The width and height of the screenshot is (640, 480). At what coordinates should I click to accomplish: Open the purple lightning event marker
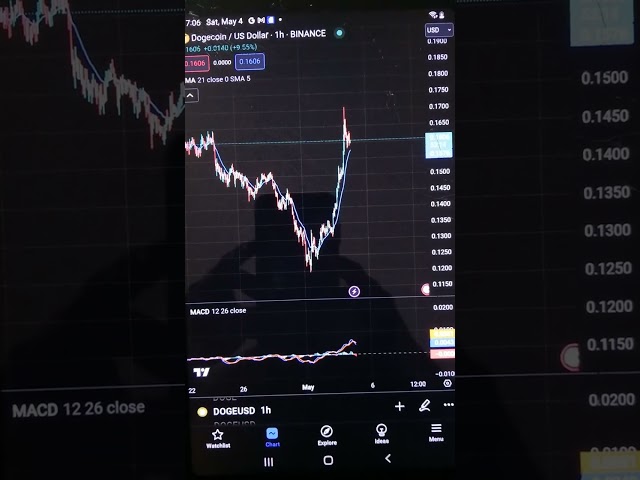tap(353, 291)
